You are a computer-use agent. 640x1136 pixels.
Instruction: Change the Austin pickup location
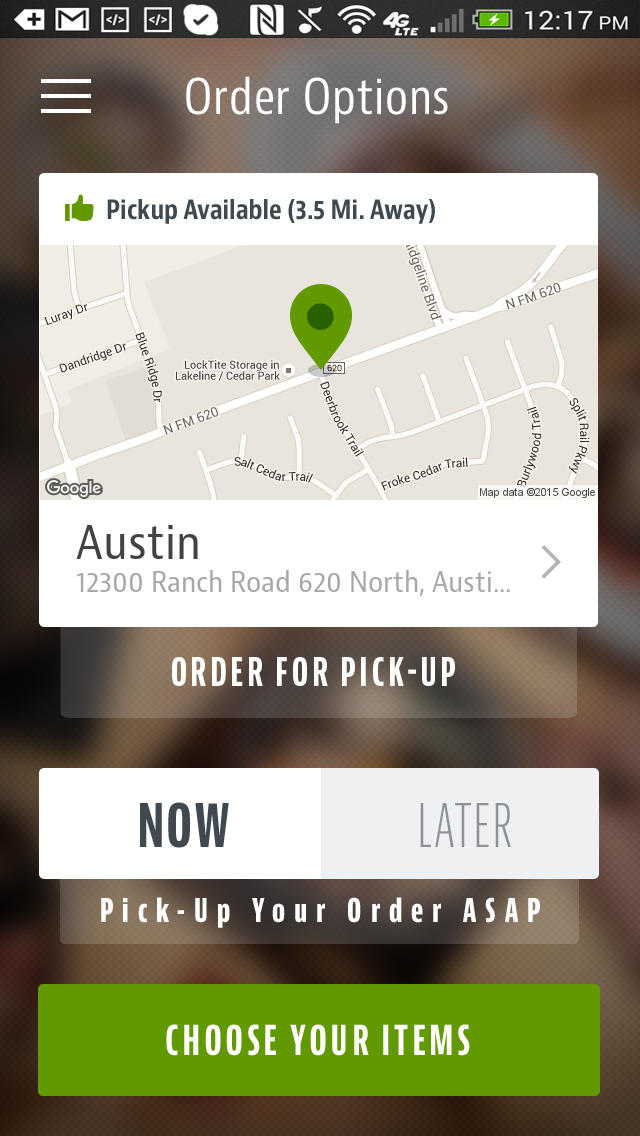pyautogui.click(x=318, y=562)
